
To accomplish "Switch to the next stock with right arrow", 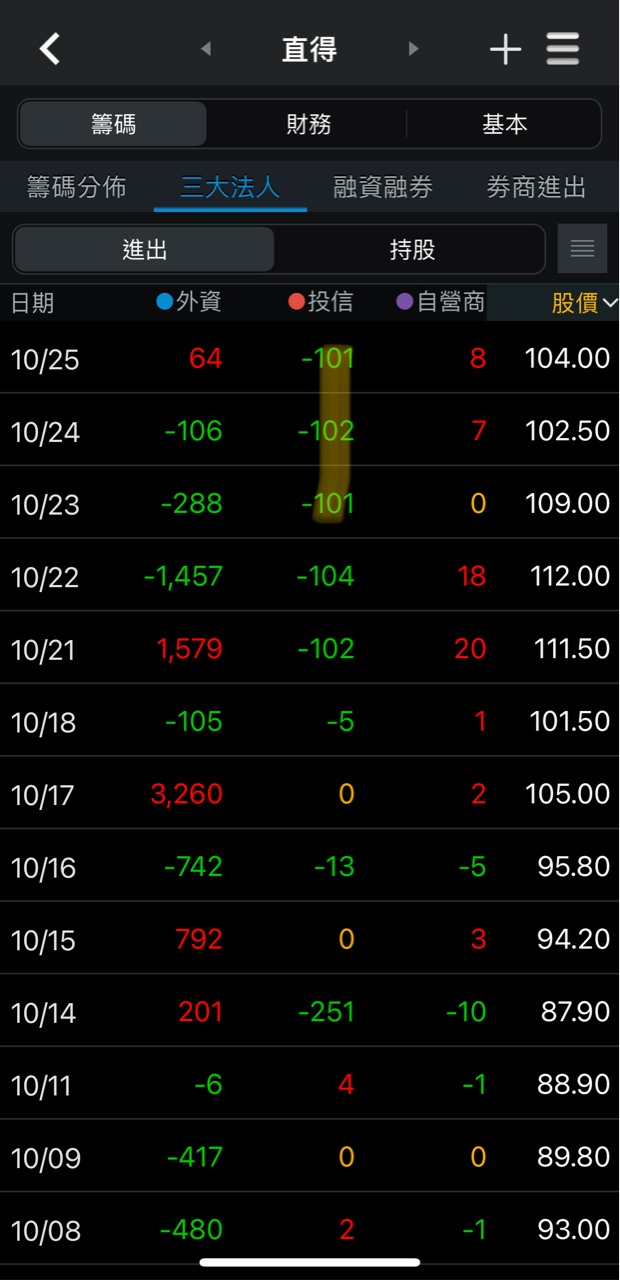I will point(413,49).
